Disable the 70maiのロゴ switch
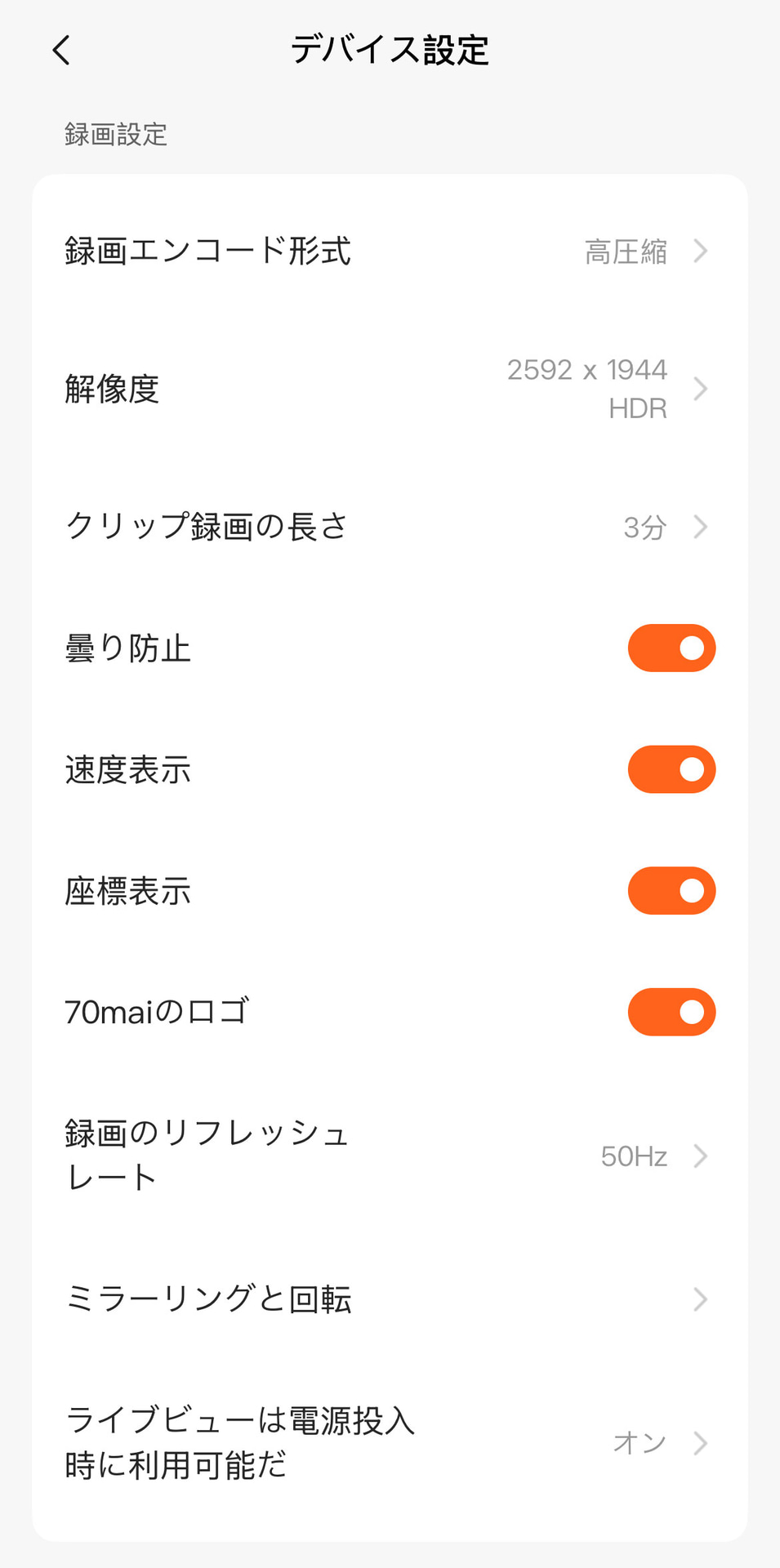Image resolution: width=780 pixels, height=1568 pixels. coord(671,1012)
